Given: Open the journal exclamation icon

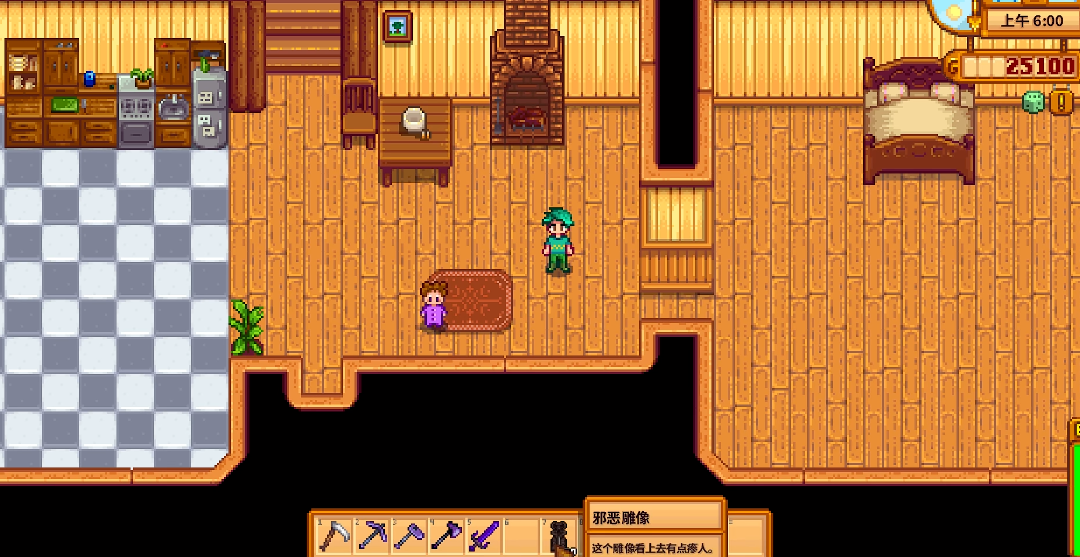Looking at the screenshot, I should click(x=1061, y=101).
